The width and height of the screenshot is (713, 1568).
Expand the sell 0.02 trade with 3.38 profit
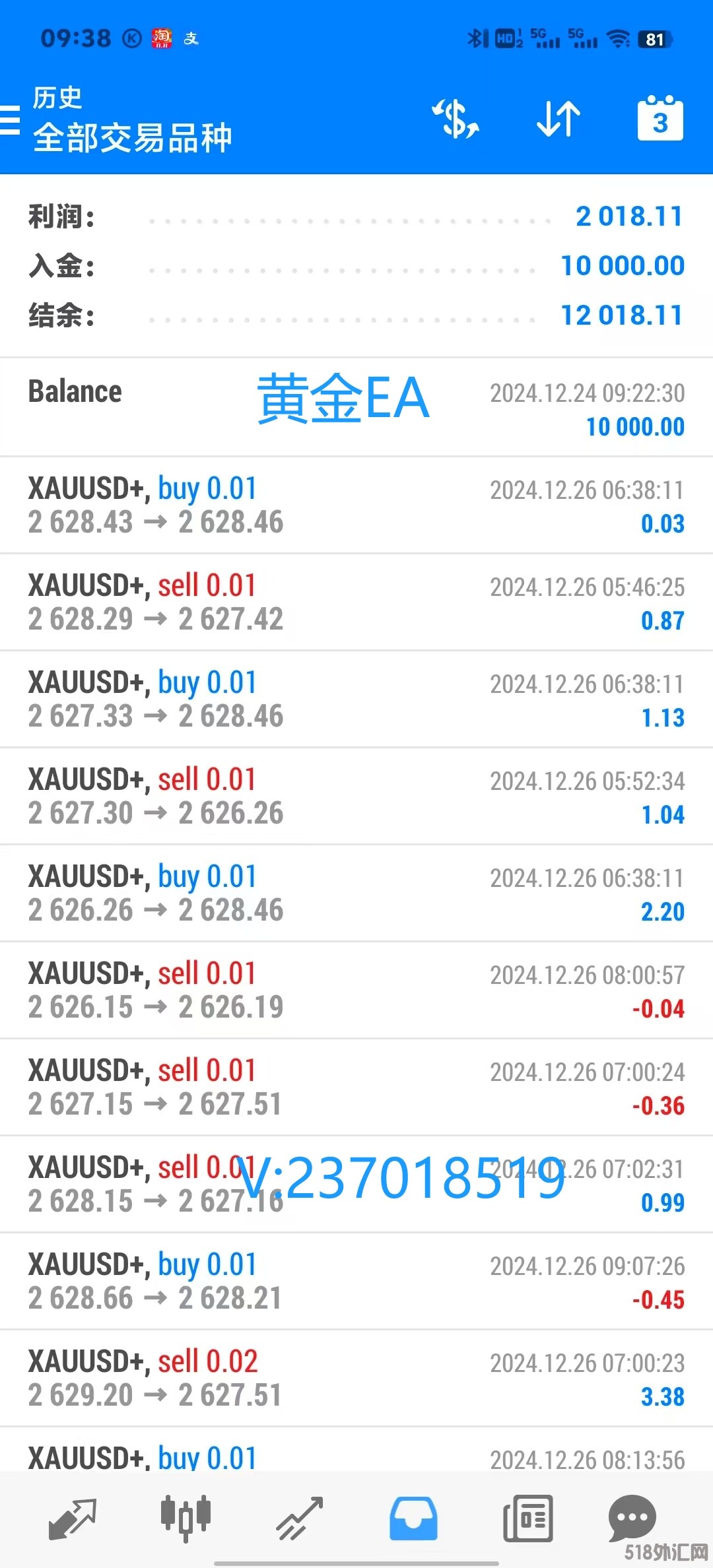[x=356, y=1378]
